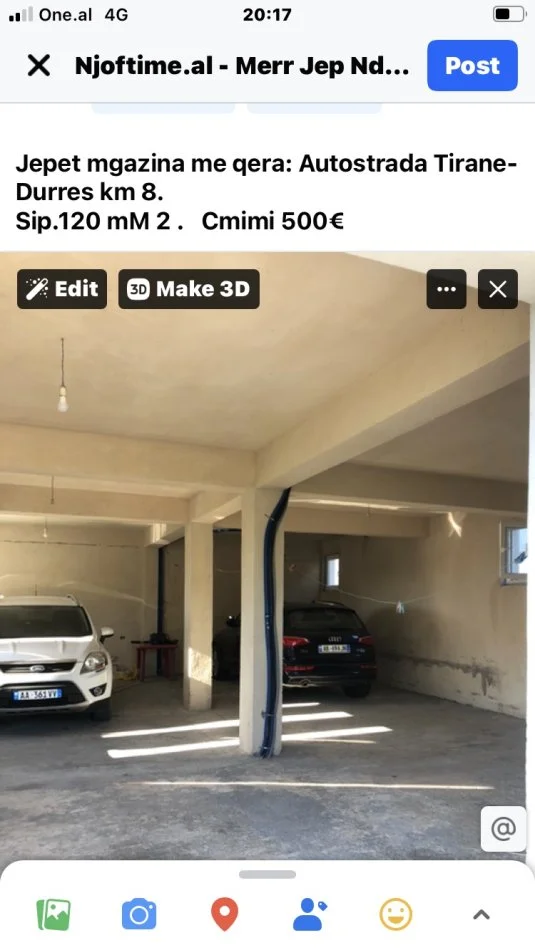Open the photo's three-dot options
This screenshot has height=950, width=535.
[447, 289]
